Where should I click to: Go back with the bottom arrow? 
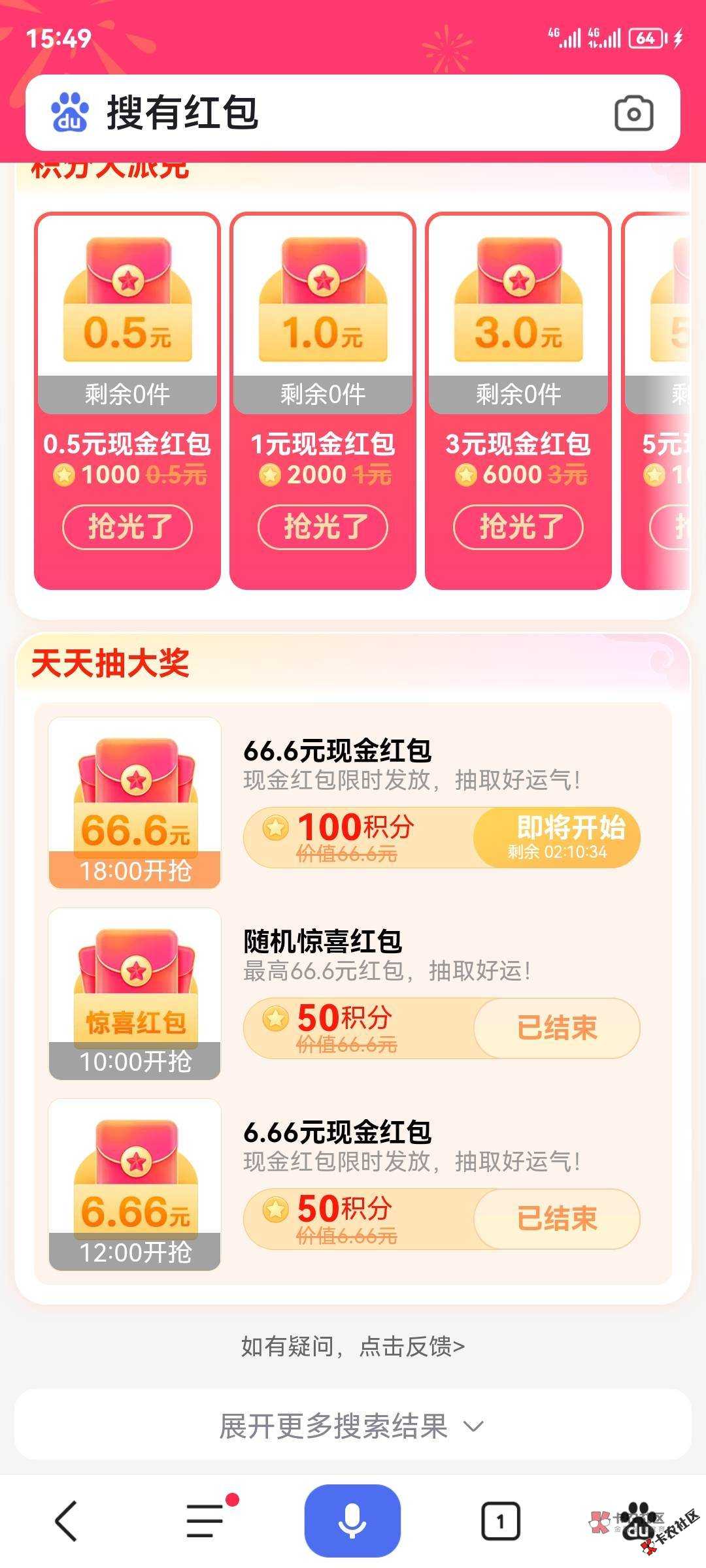click(x=67, y=1521)
